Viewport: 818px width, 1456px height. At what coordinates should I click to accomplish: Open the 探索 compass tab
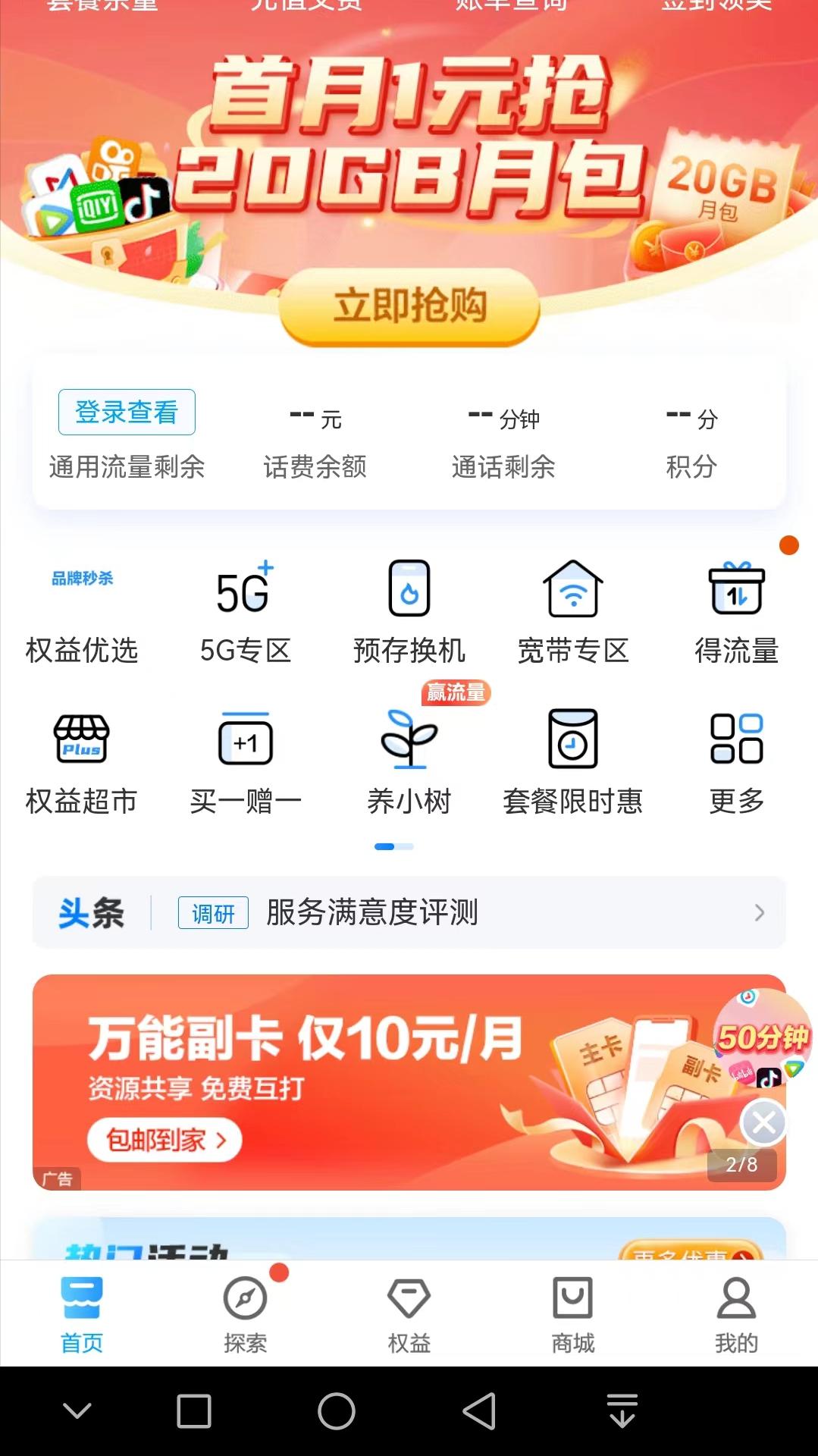click(245, 1312)
